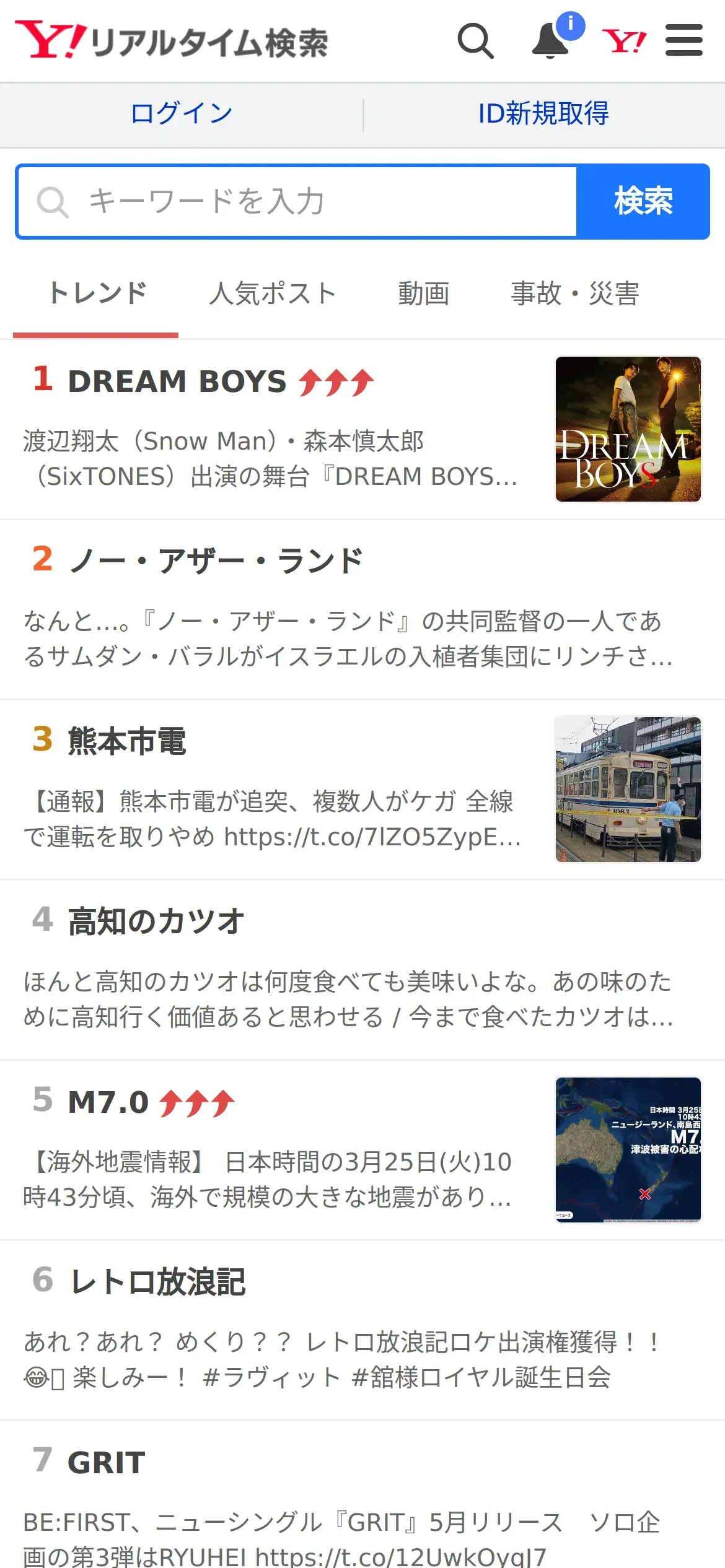Open the hamburger menu
Image resolution: width=725 pixels, height=1568 pixels.
coord(683,41)
